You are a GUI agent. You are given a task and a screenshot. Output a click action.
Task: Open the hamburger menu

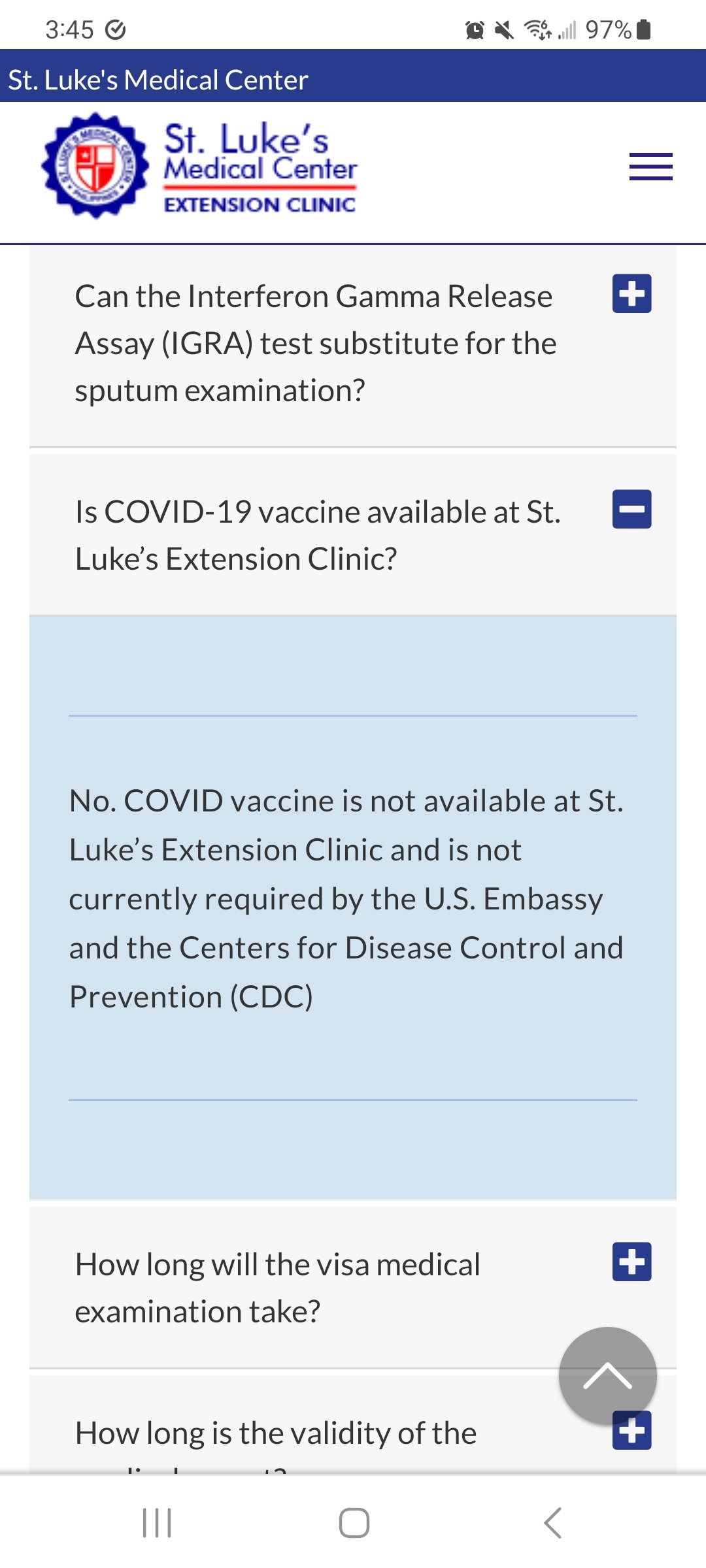(x=650, y=167)
